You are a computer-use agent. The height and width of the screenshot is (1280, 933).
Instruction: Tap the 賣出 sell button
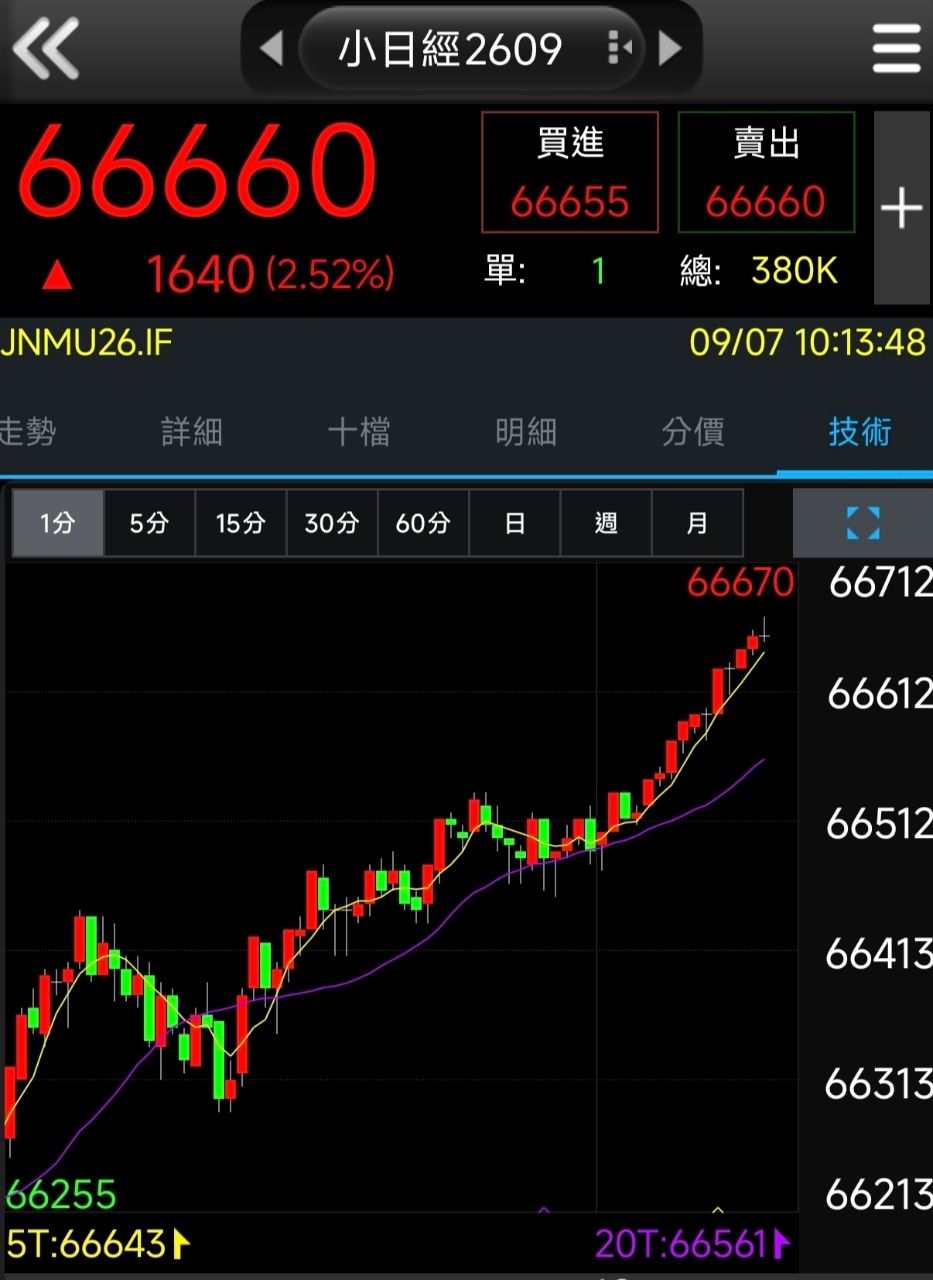pyautogui.click(x=766, y=172)
